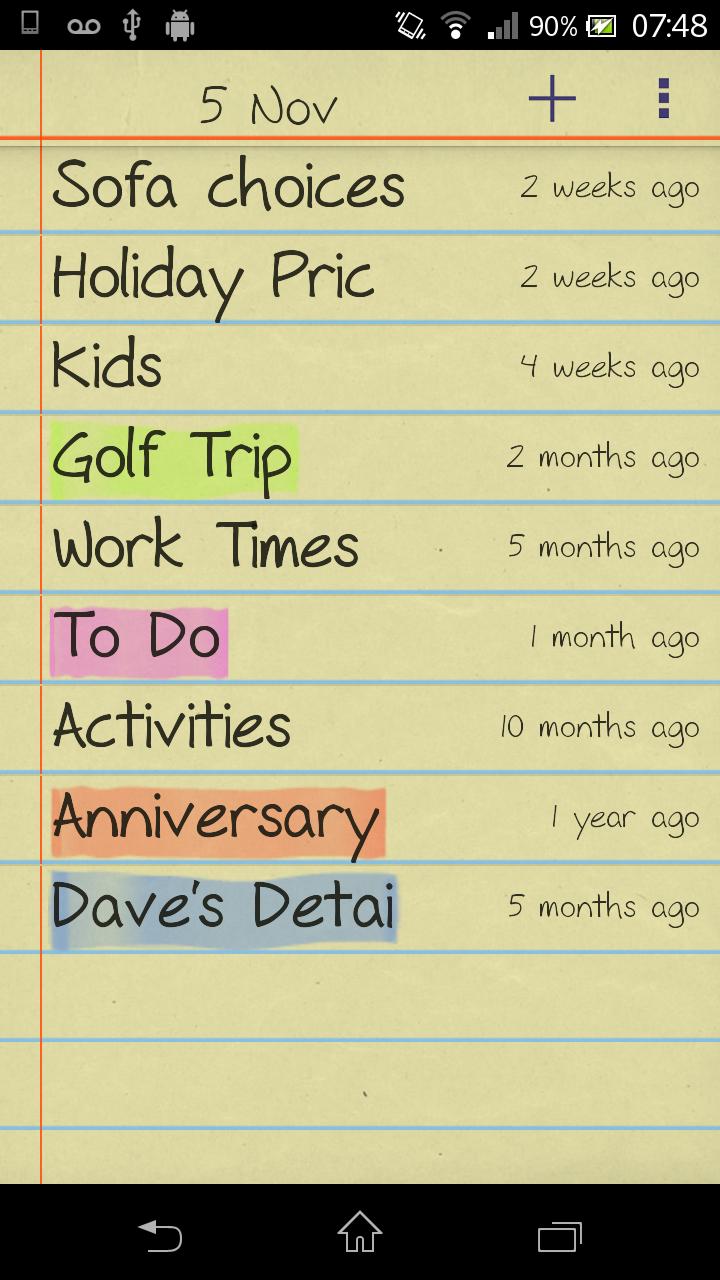
Task: Open the Sofa choices note
Action: 229,186
